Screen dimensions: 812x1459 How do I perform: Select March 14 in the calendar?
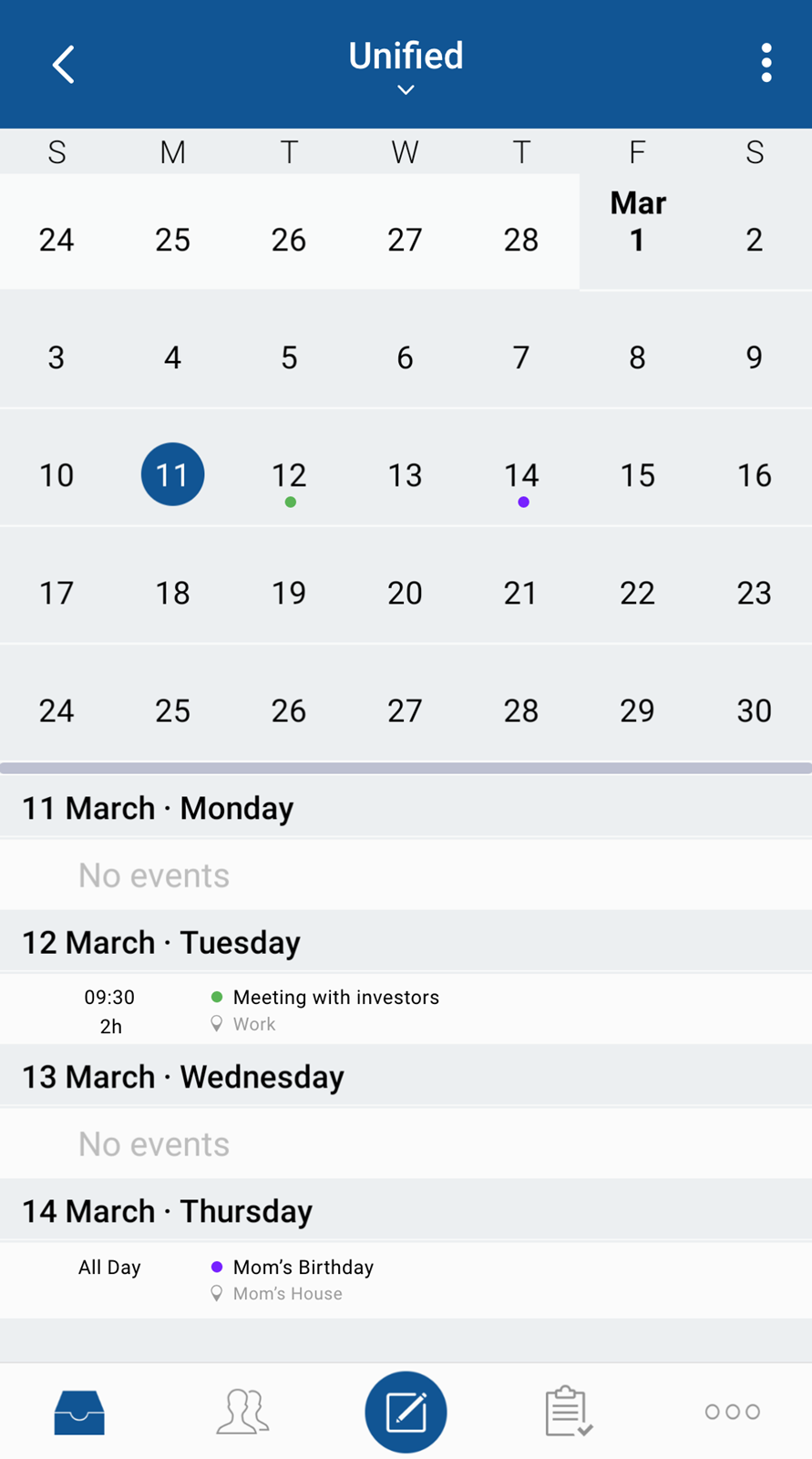[521, 476]
